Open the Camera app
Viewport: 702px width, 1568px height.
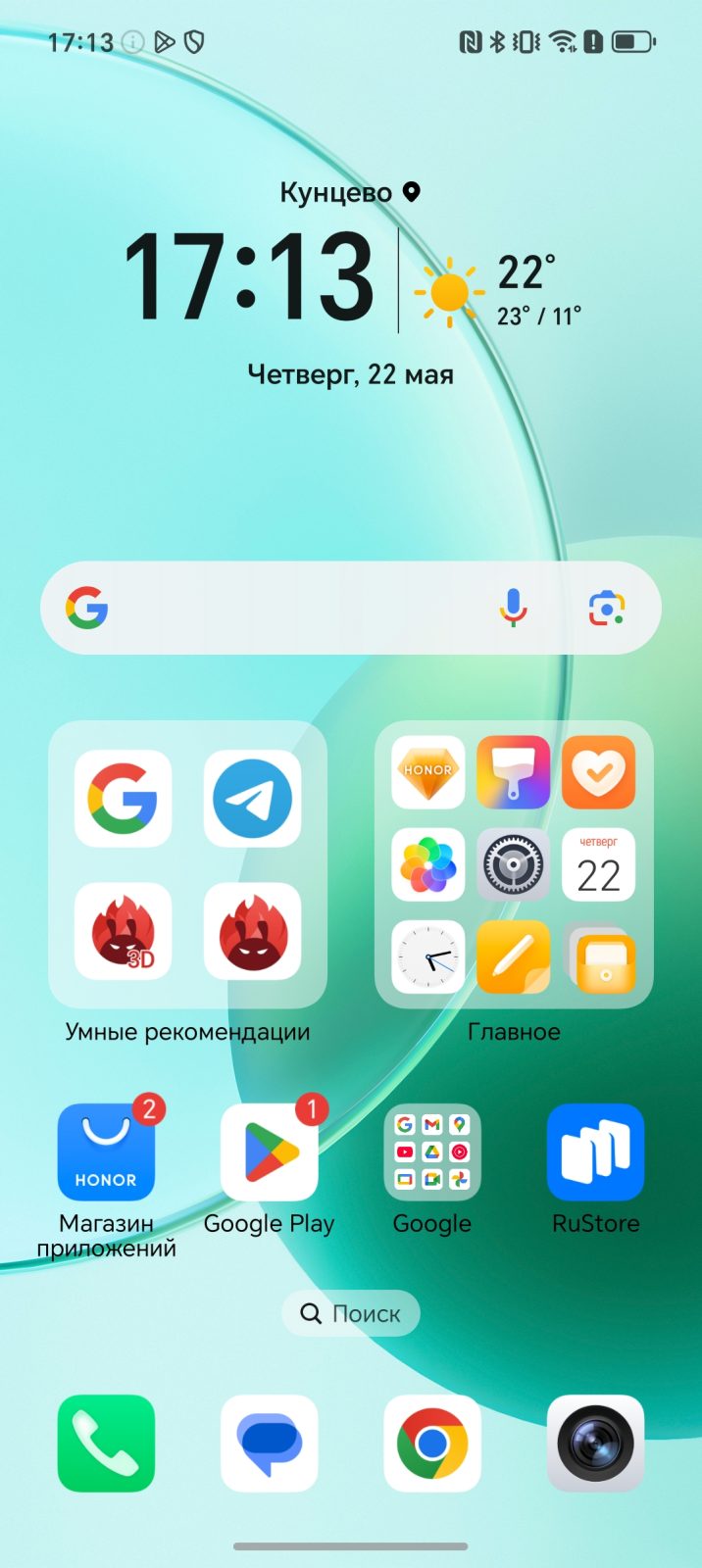click(x=595, y=1444)
